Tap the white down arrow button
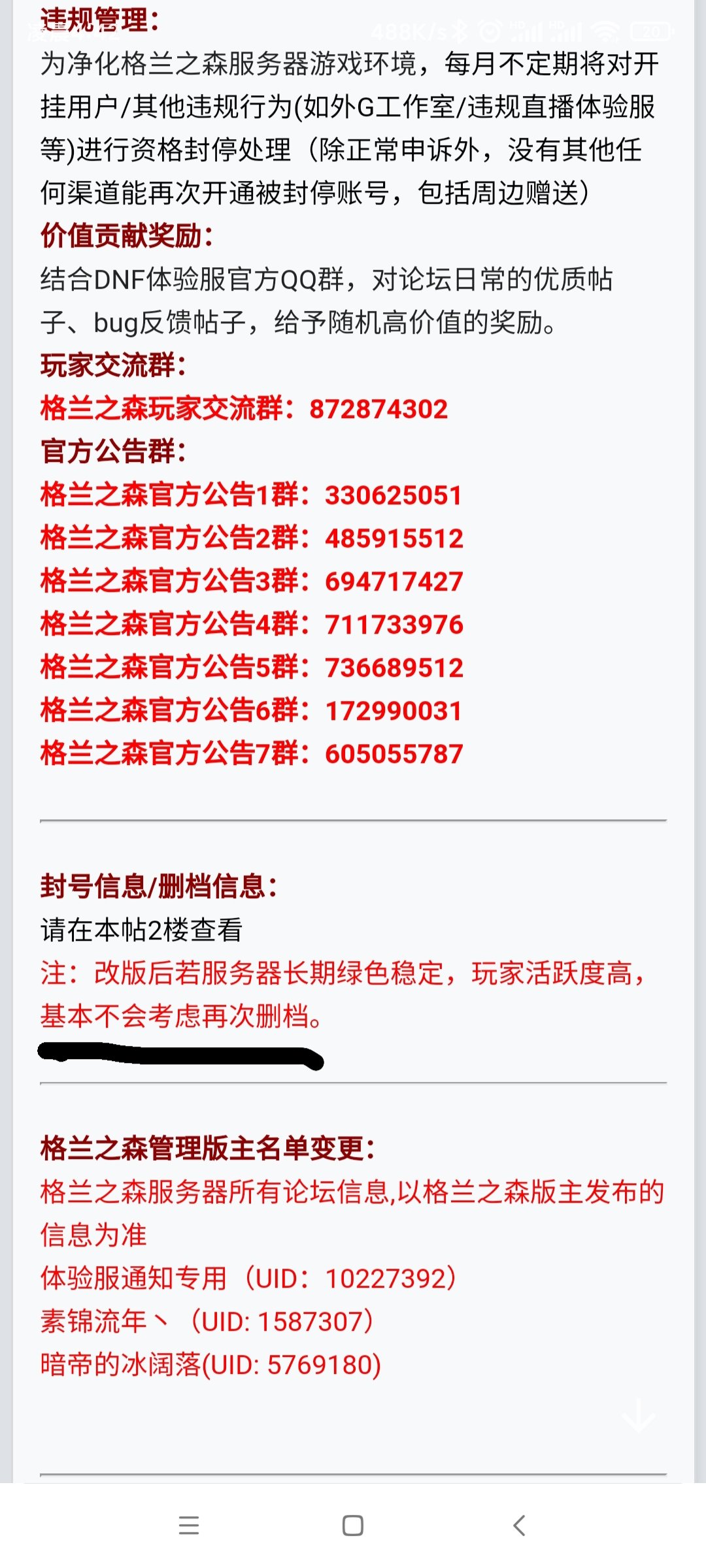Viewport: 706px width, 1568px height. tap(638, 1416)
